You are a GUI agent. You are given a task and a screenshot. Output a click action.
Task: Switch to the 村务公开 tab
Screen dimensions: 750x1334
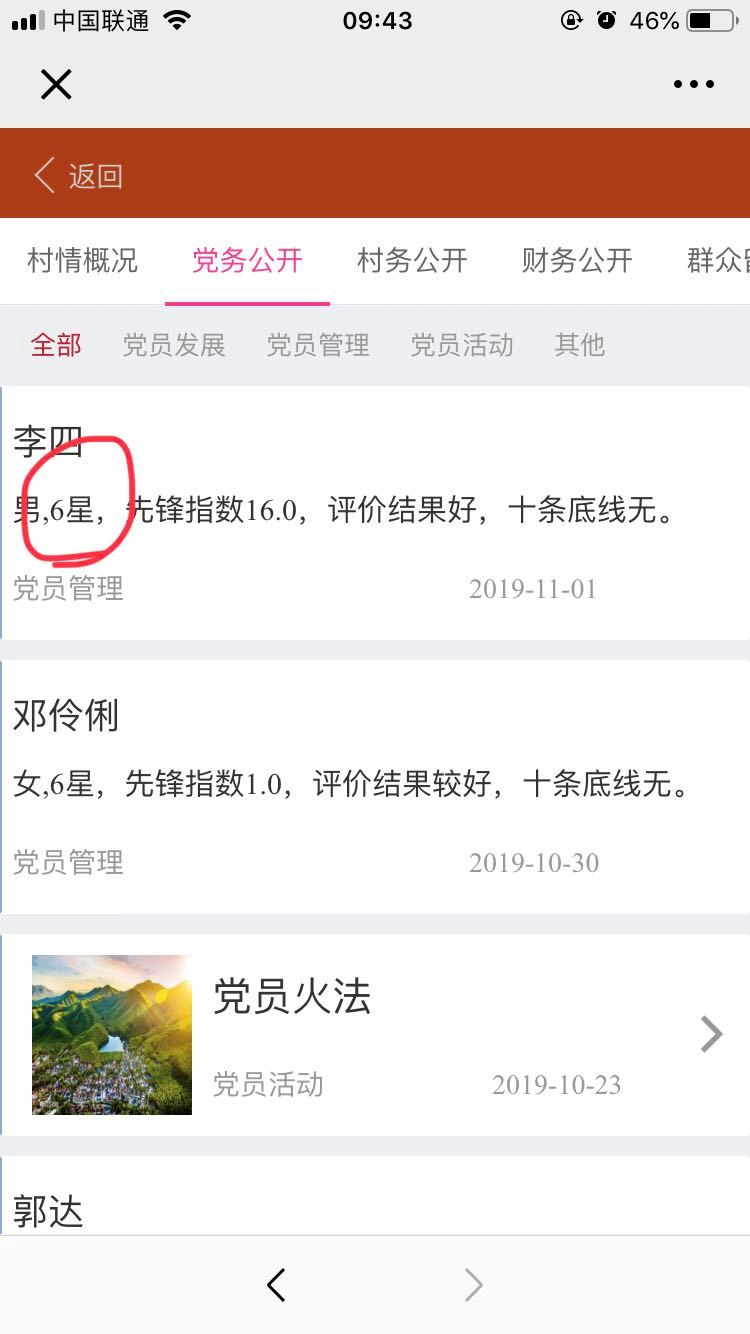412,261
